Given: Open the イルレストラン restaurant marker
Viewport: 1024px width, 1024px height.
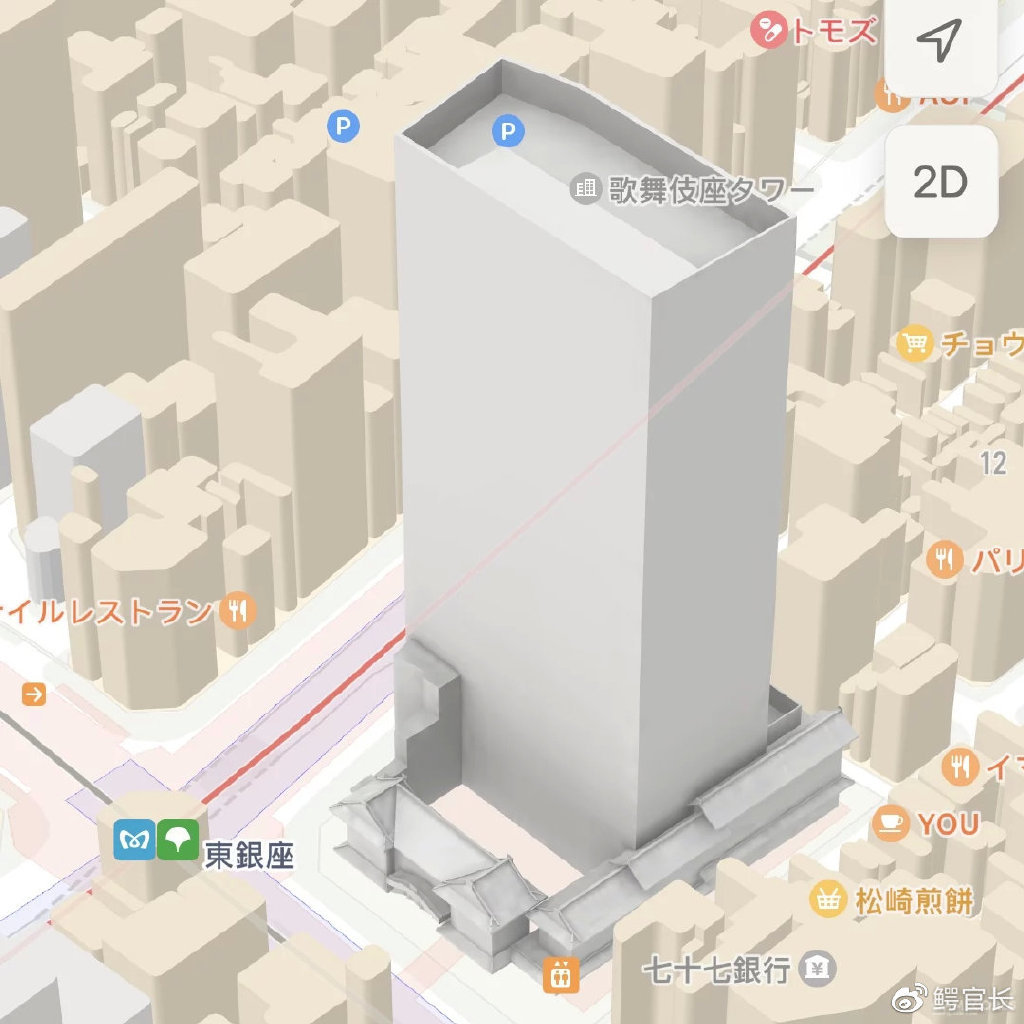Looking at the screenshot, I should [x=237, y=609].
